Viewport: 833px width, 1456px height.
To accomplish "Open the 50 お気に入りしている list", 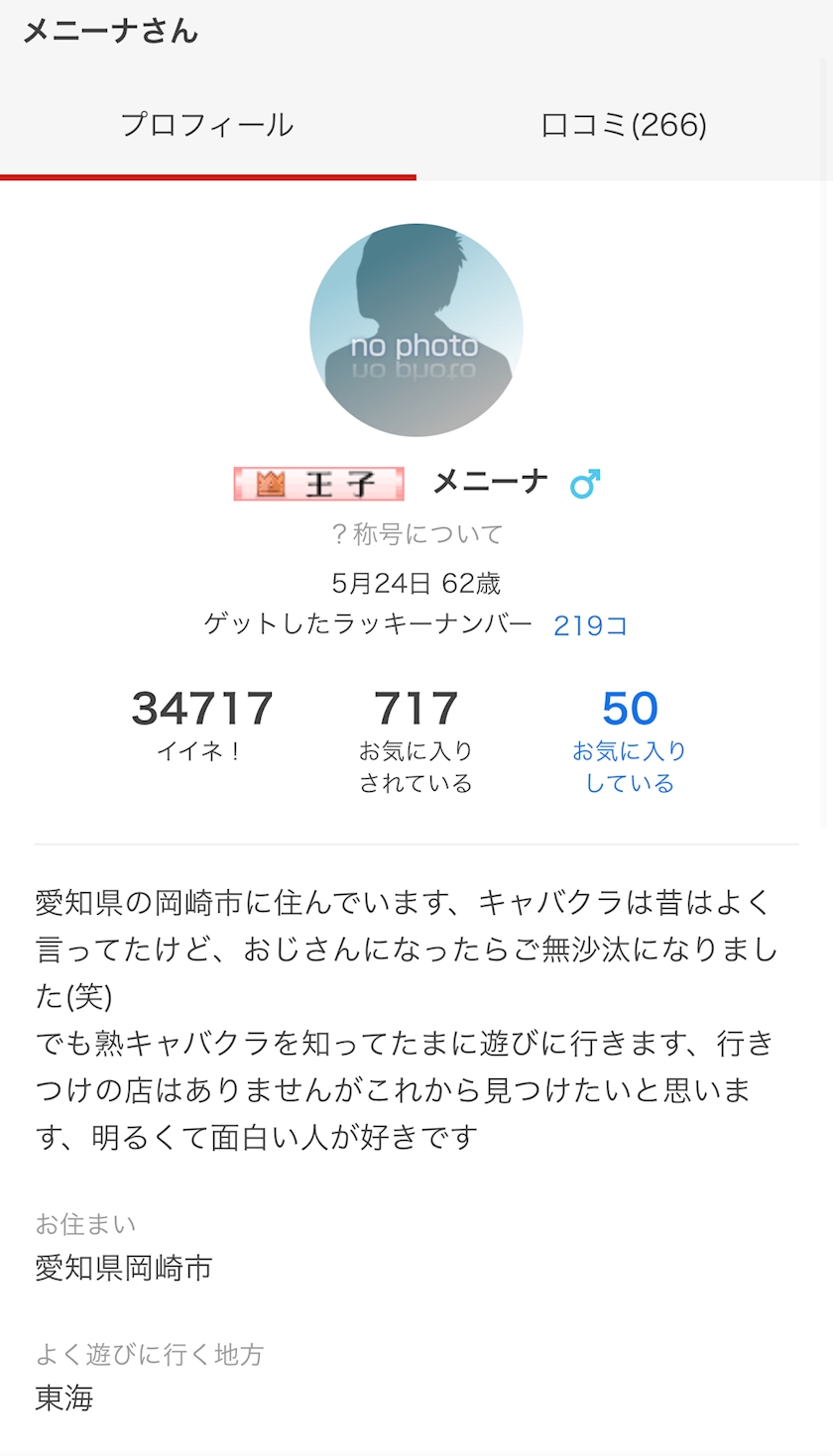I will (630, 739).
